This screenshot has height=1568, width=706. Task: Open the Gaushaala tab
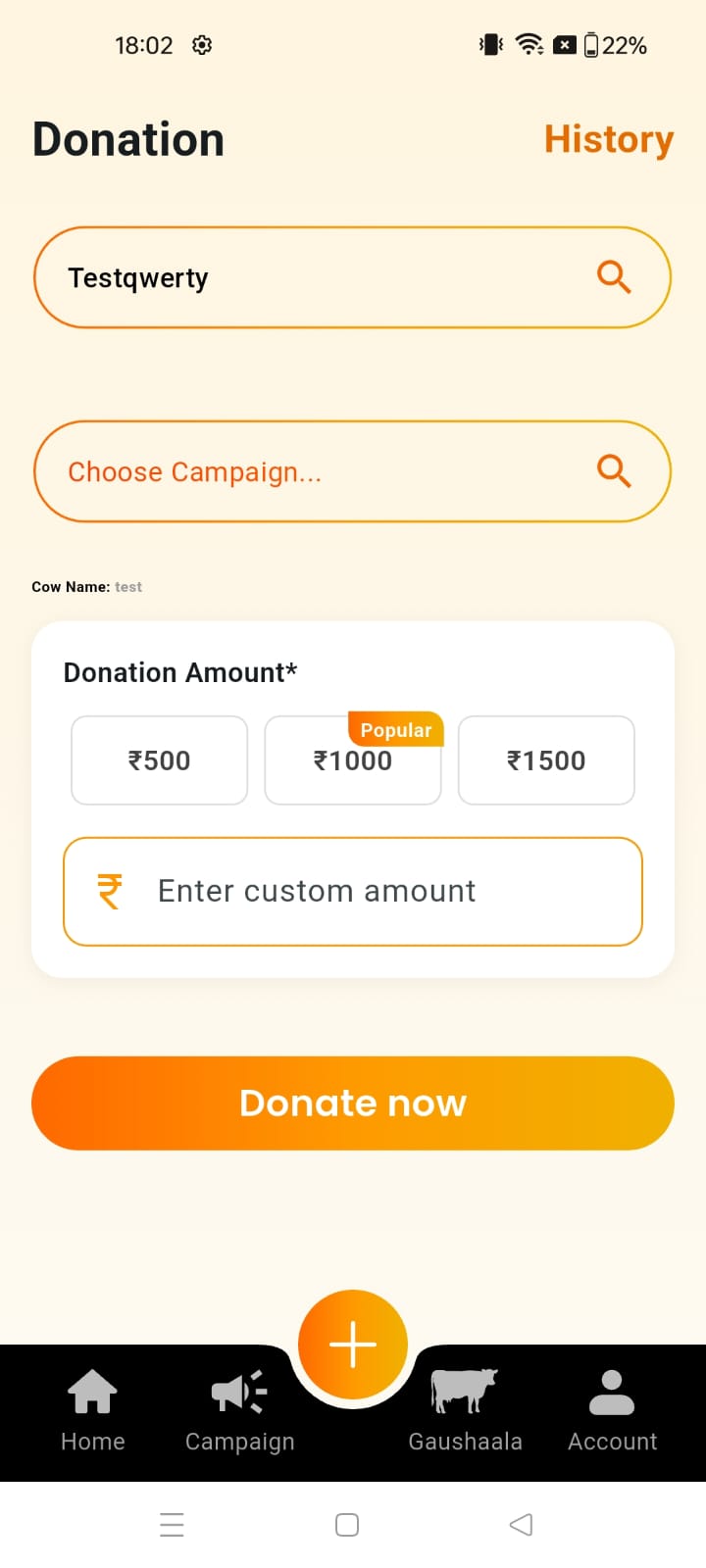(465, 1411)
